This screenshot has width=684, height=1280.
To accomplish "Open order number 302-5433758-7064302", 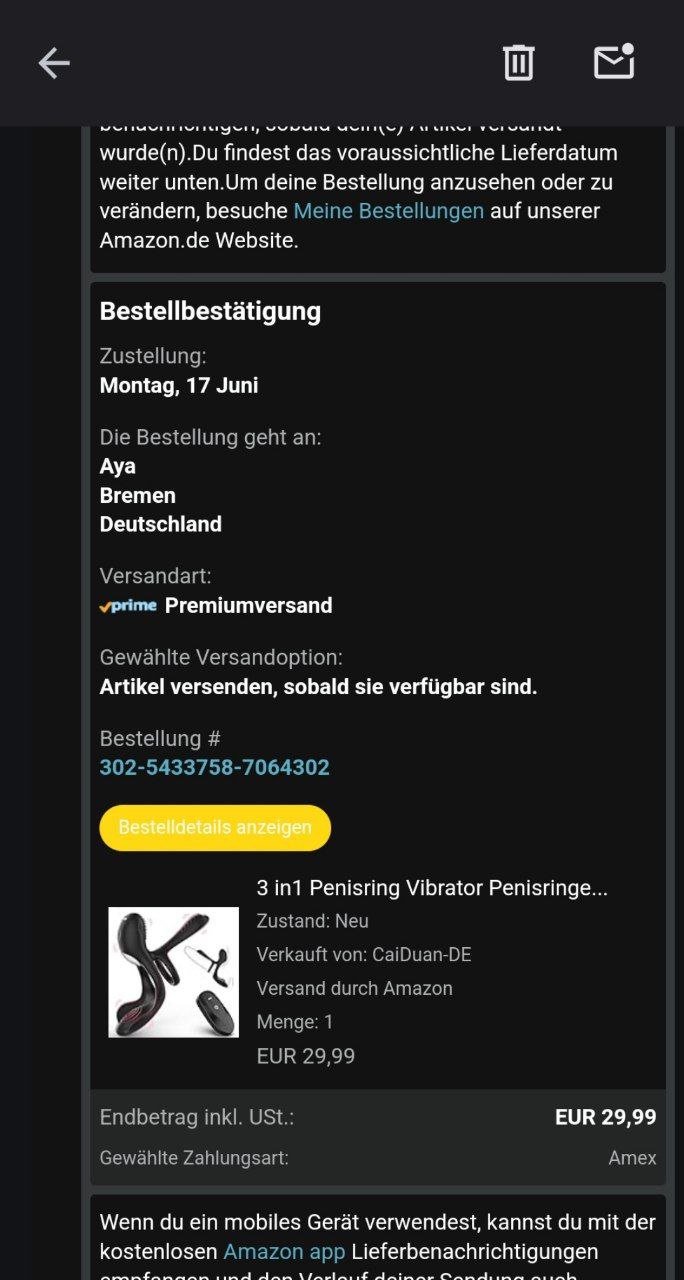I will click(x=214, y=768).
